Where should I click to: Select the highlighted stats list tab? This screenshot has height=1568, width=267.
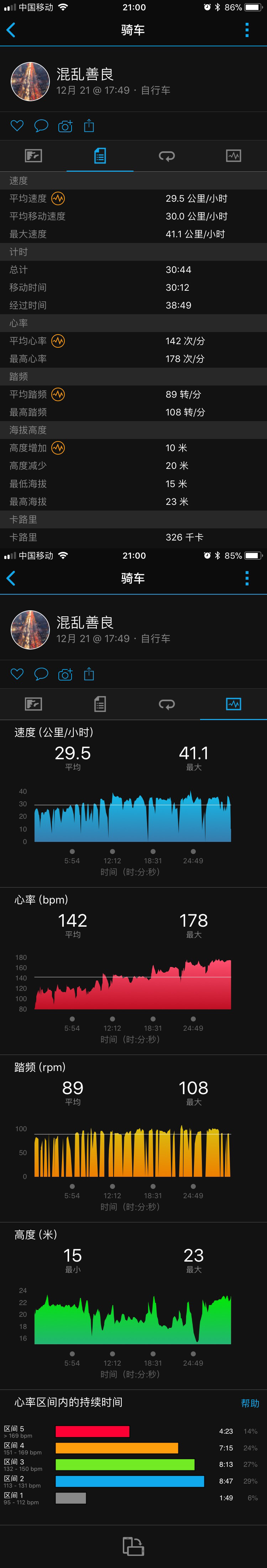tap(100, 156)
